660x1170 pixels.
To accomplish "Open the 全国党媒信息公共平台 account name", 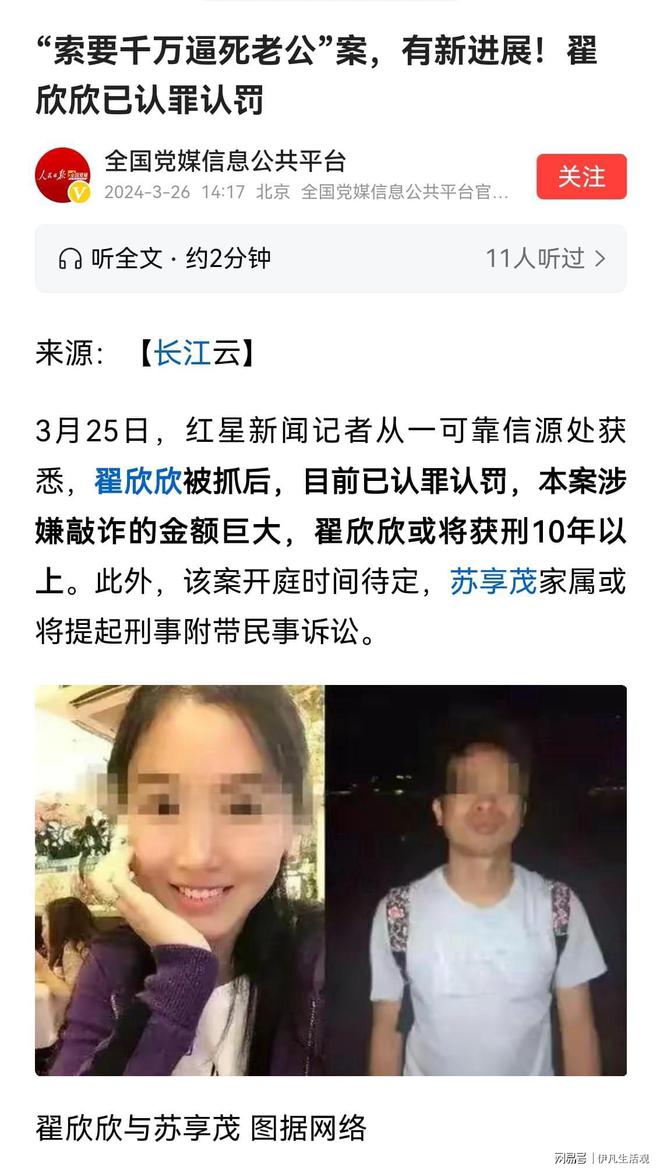I will tap(225, 160).
